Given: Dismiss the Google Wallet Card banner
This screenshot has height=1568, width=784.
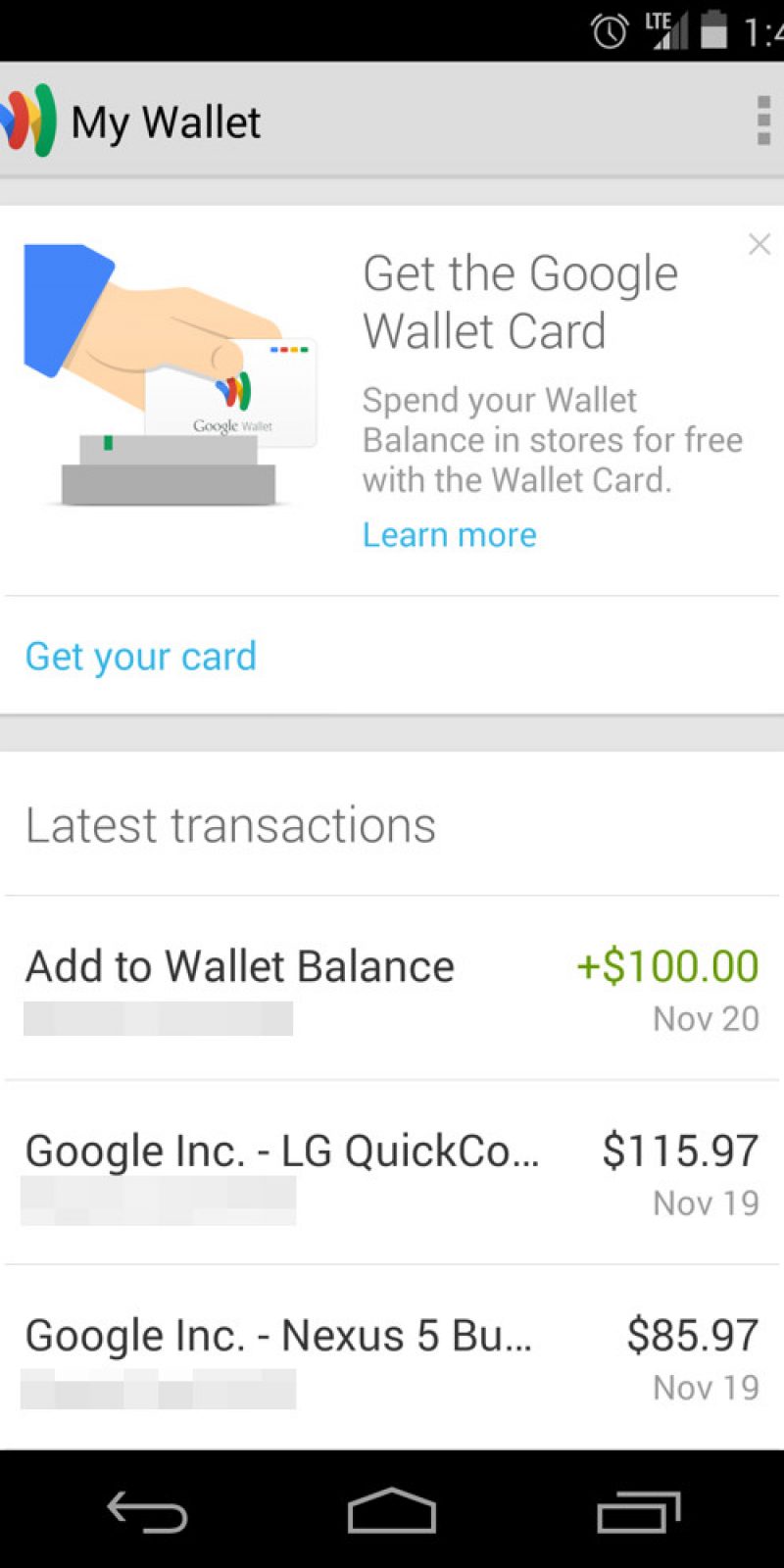Looking at the screenshot, I should (x=759, y=244).
